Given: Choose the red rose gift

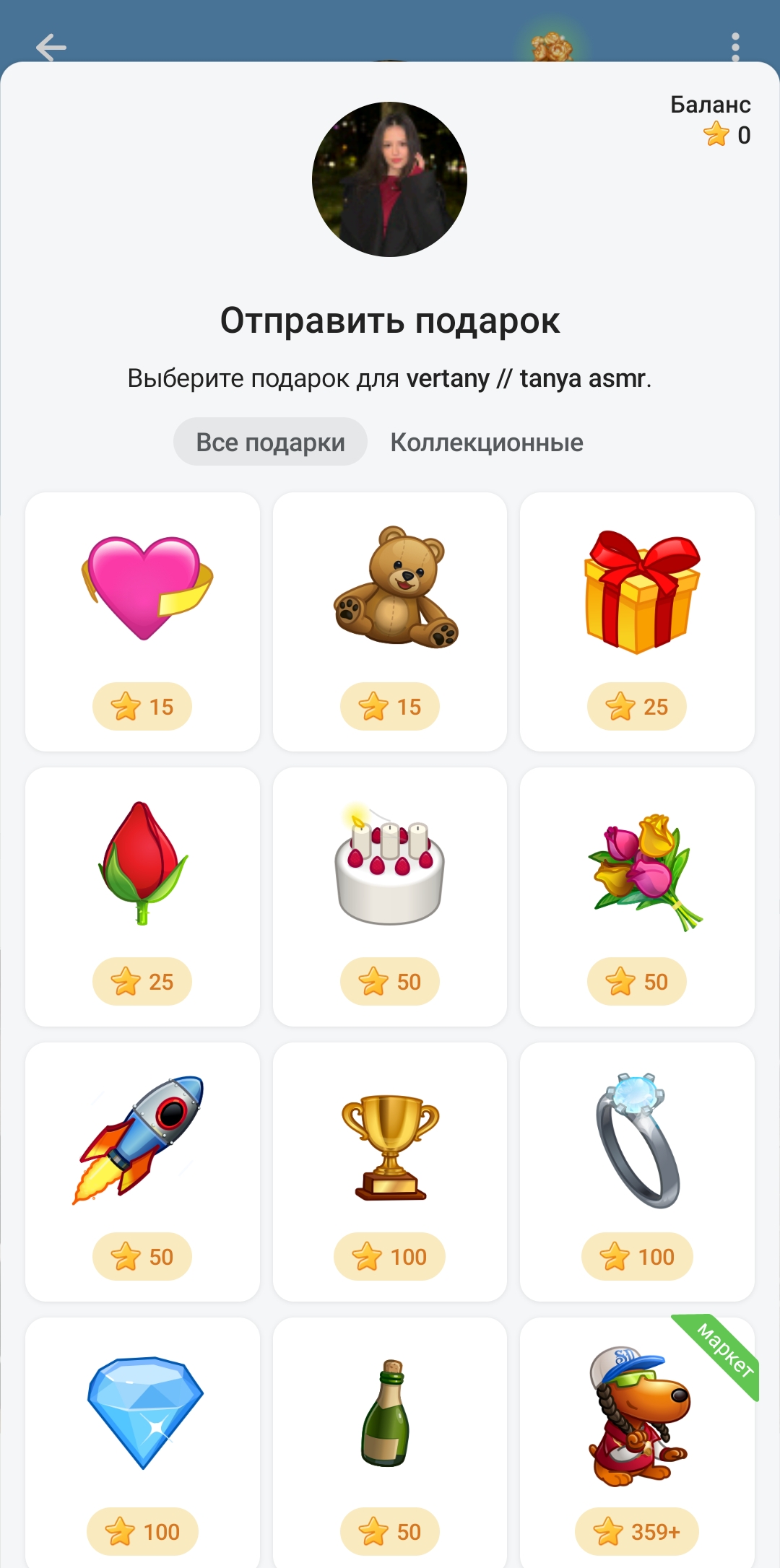Looking at the screenshot, I should click(142, 897).
